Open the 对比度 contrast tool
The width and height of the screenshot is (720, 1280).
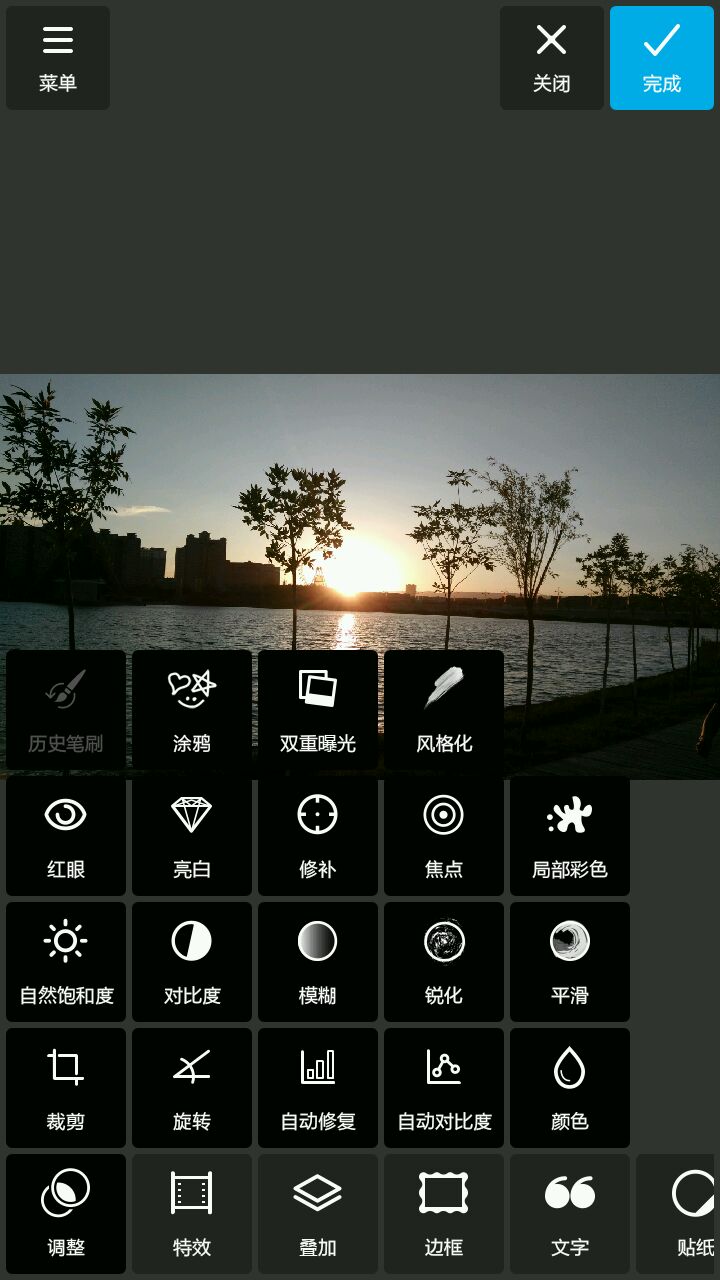[x=192, y=962]
